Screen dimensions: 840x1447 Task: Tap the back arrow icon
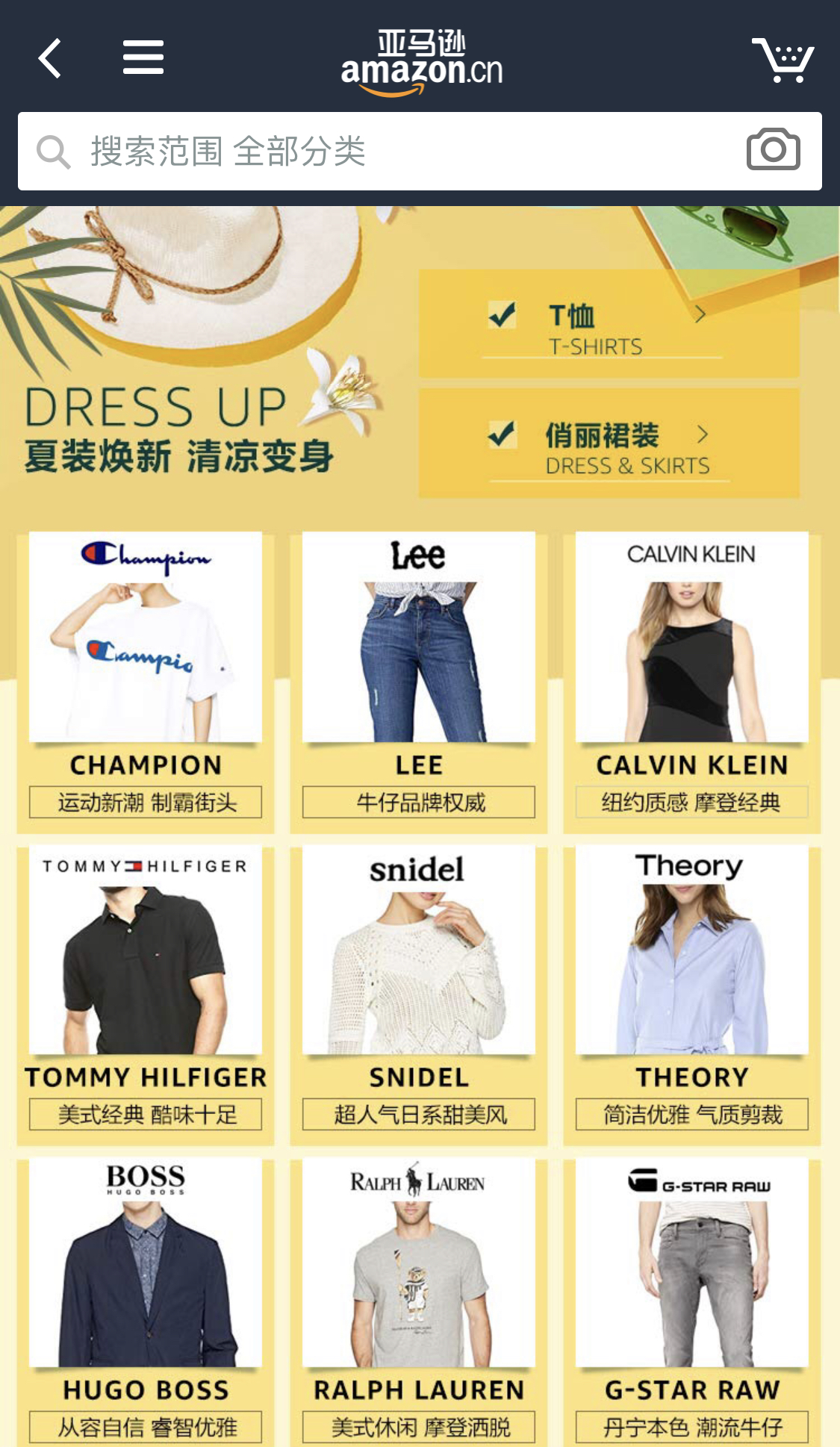pyautogui.click(x=49, y=57)
